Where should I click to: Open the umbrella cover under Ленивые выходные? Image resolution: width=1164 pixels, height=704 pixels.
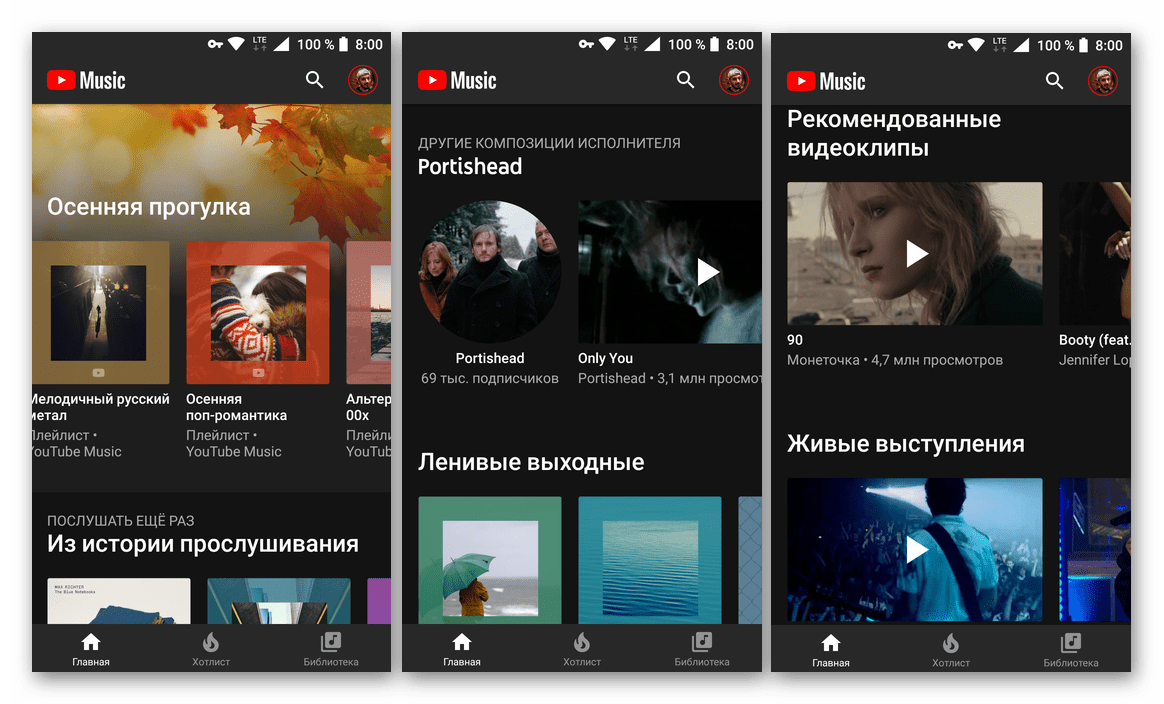click(489, 560)
